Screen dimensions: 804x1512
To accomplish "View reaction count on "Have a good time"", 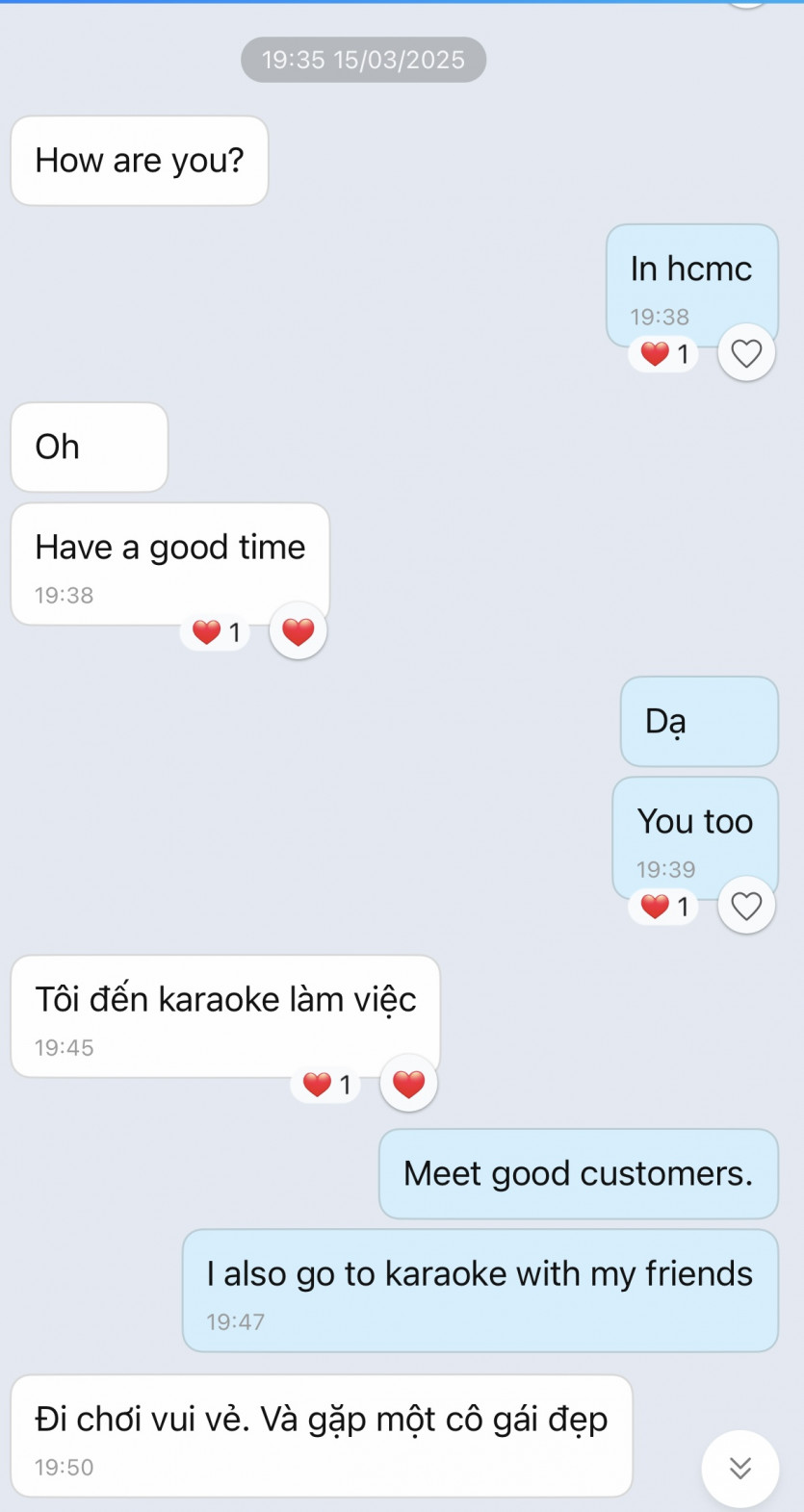I will [217, 632].
